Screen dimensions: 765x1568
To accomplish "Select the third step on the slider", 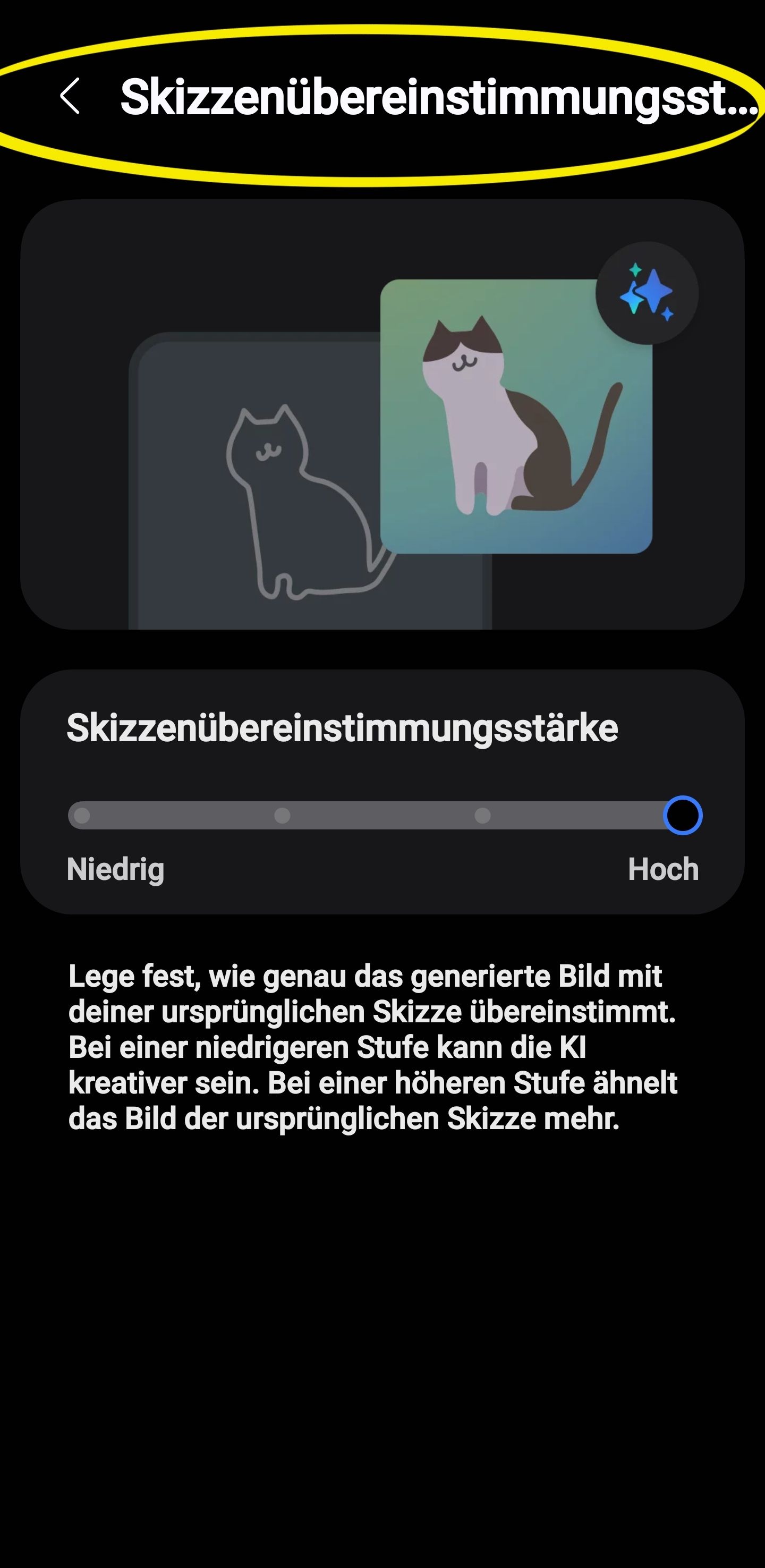I will click(482, 816).
